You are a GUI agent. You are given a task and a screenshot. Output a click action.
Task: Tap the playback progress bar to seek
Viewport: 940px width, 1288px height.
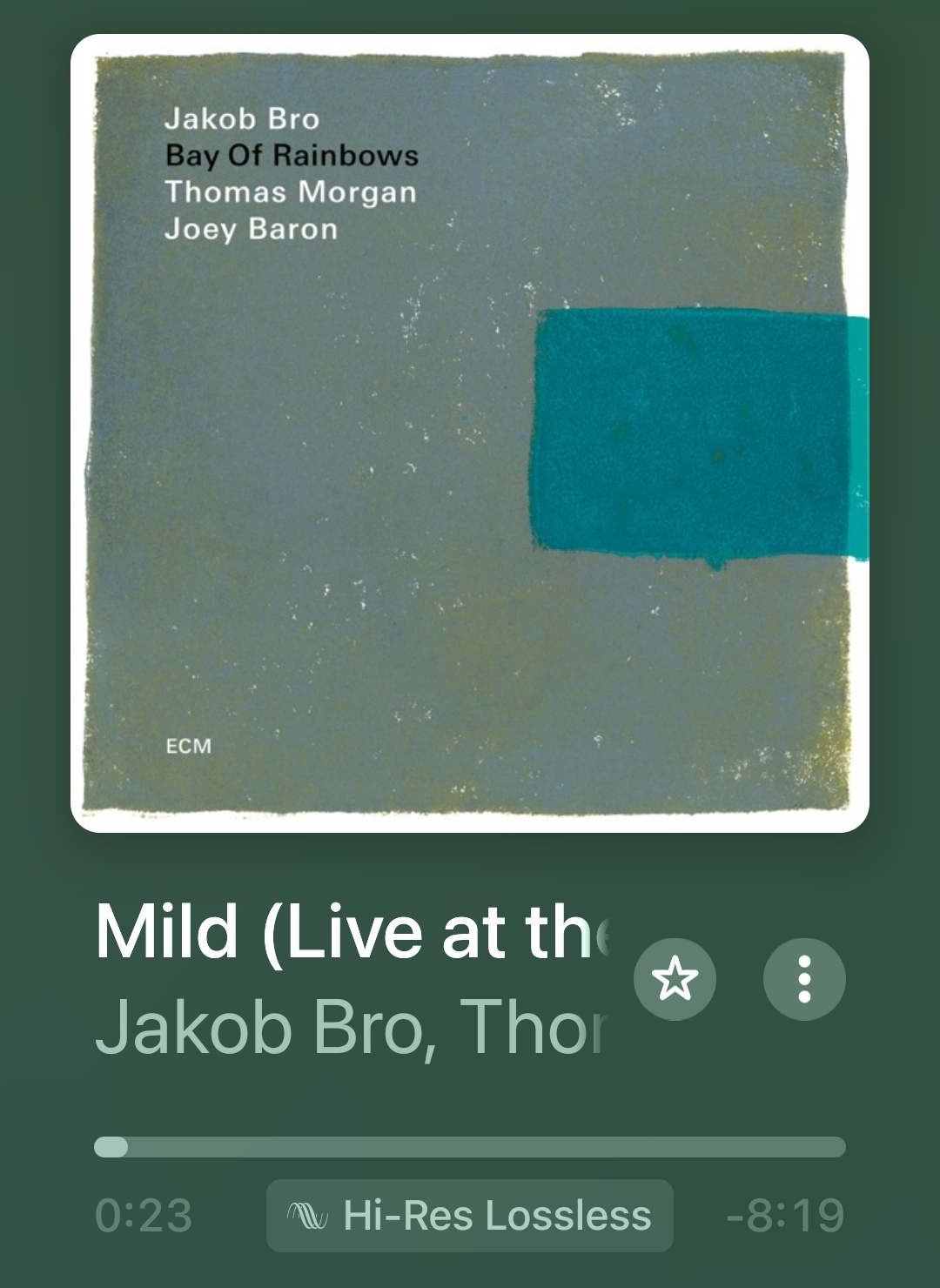pyautogui.click(x=470, y=1147)
